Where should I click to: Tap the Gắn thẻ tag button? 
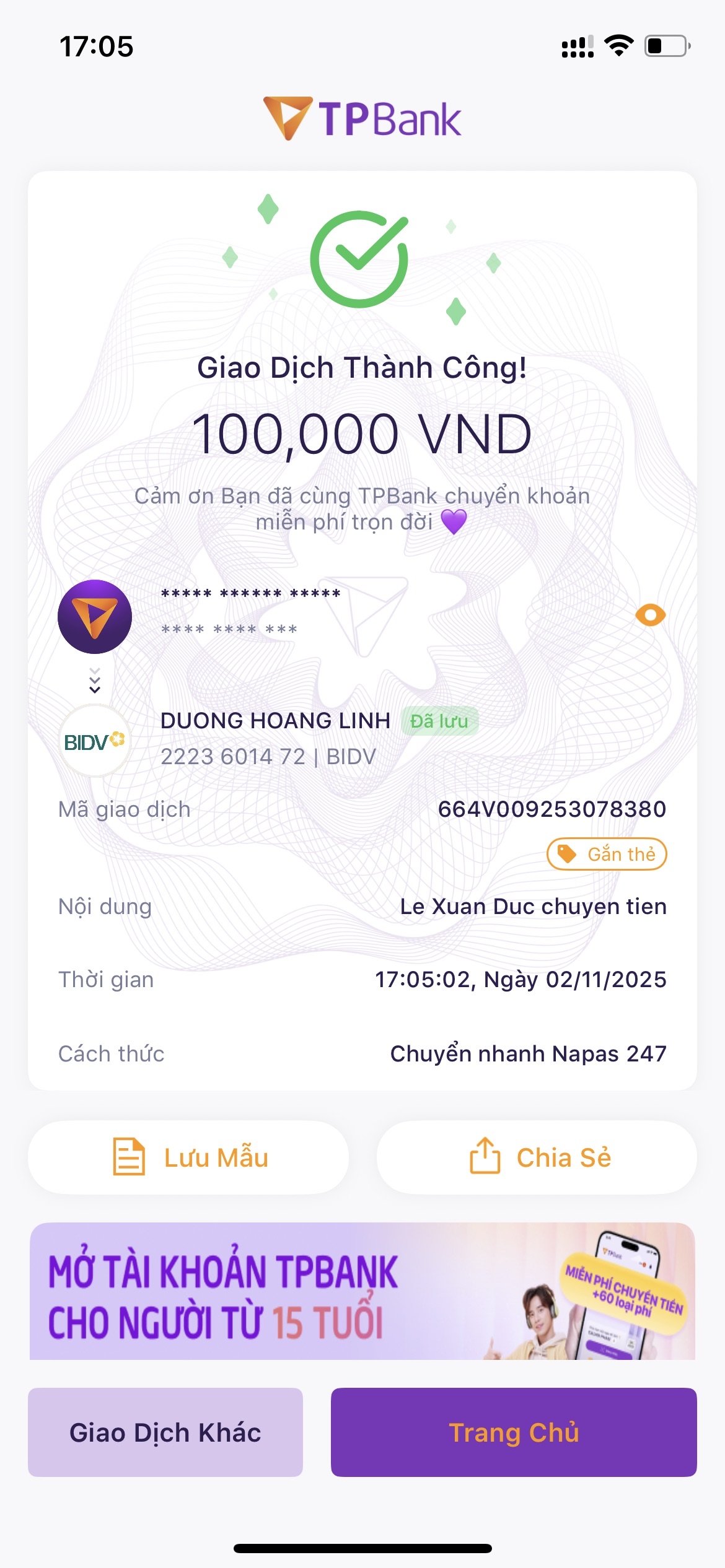pyautogui.click(x=607, y=854)
